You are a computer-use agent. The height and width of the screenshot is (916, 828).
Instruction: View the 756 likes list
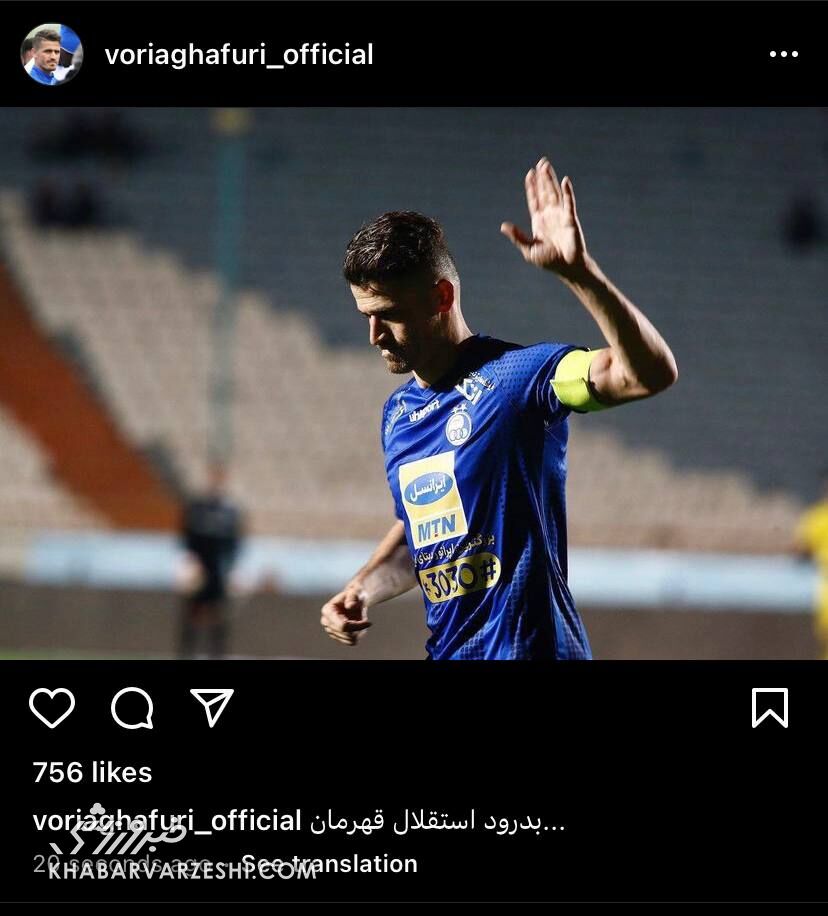pos(92,772)
